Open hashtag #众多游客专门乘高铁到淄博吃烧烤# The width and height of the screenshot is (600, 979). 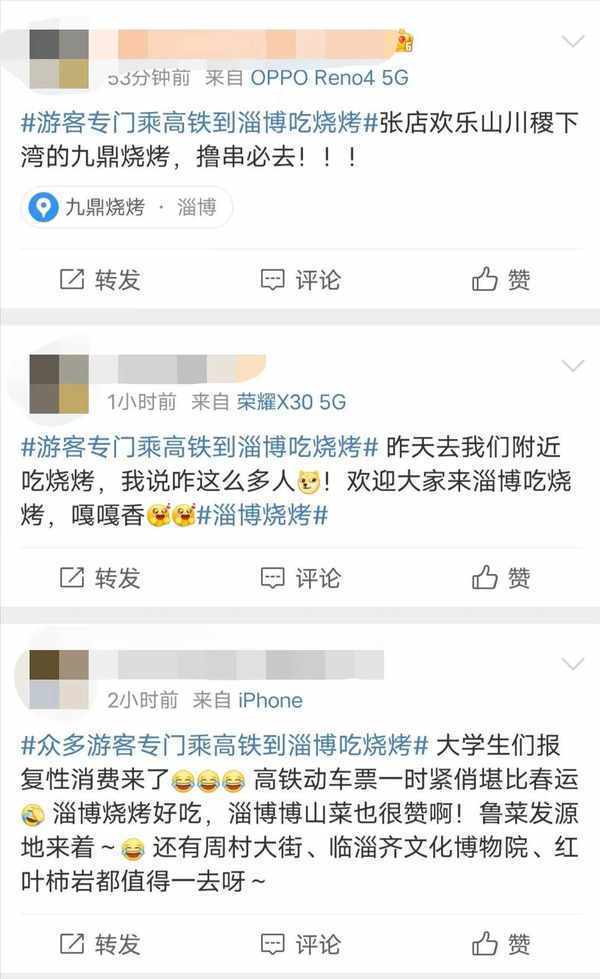(x=224, y=745)
